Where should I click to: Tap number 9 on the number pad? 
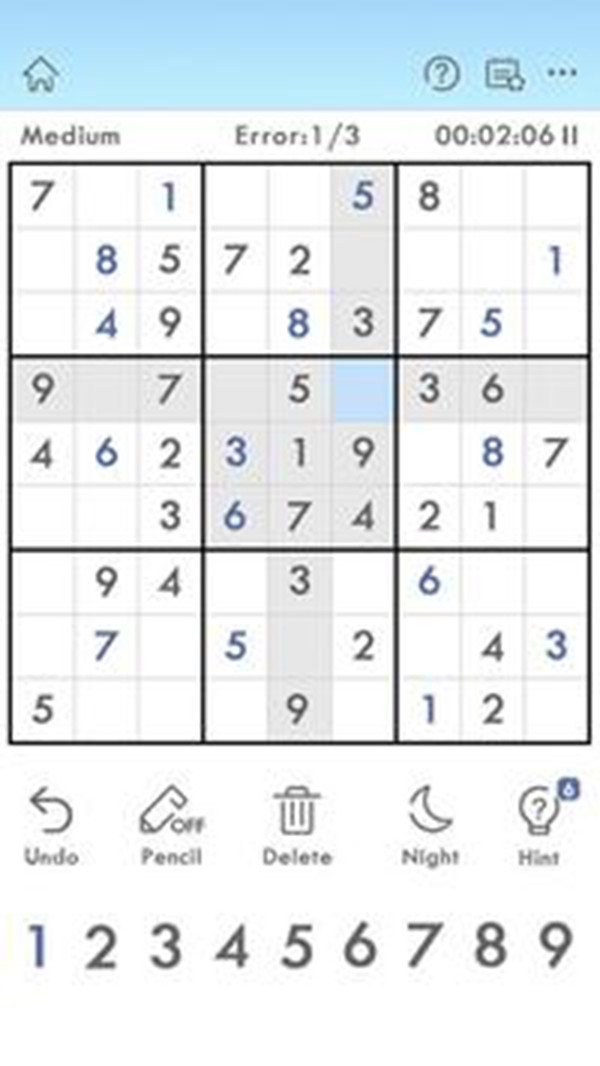click(555, 946)
